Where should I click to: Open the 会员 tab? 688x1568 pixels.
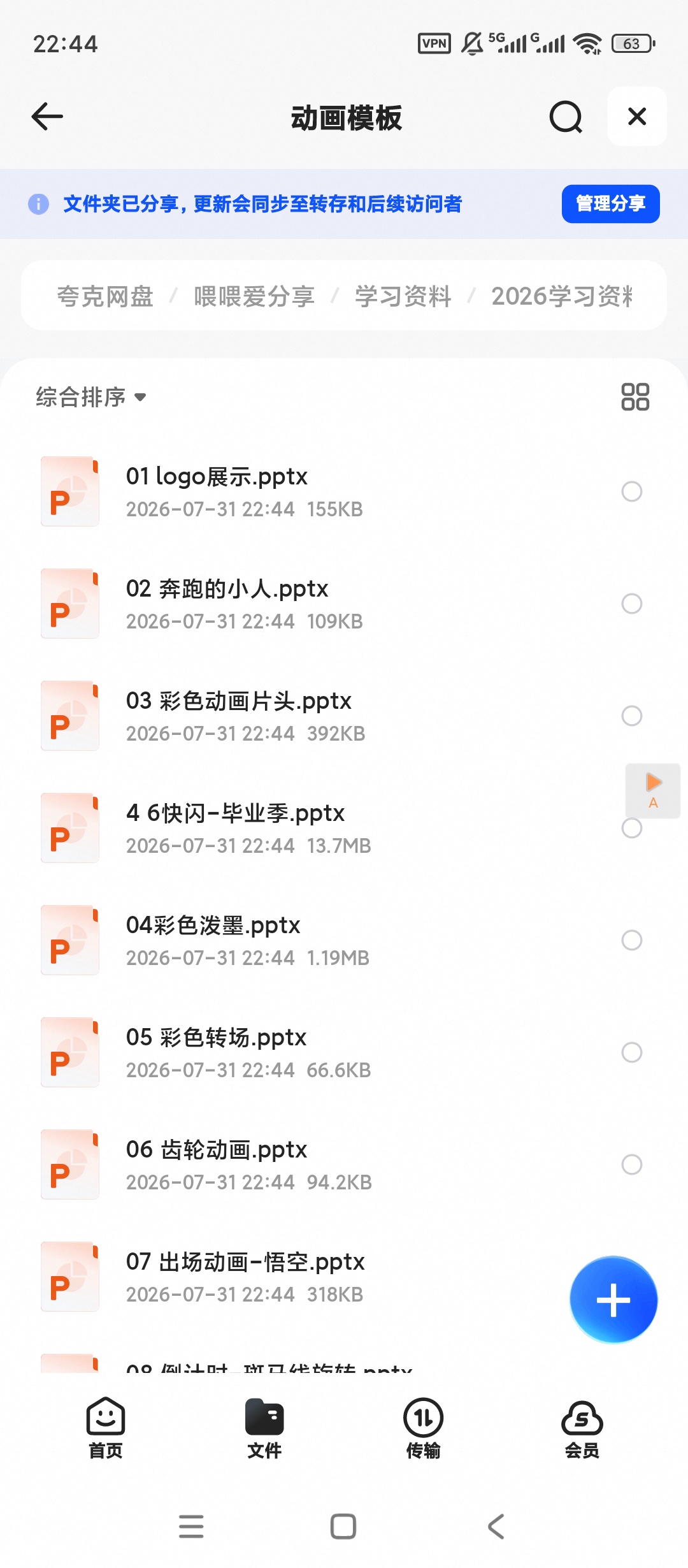click(x=582, y=1428)
